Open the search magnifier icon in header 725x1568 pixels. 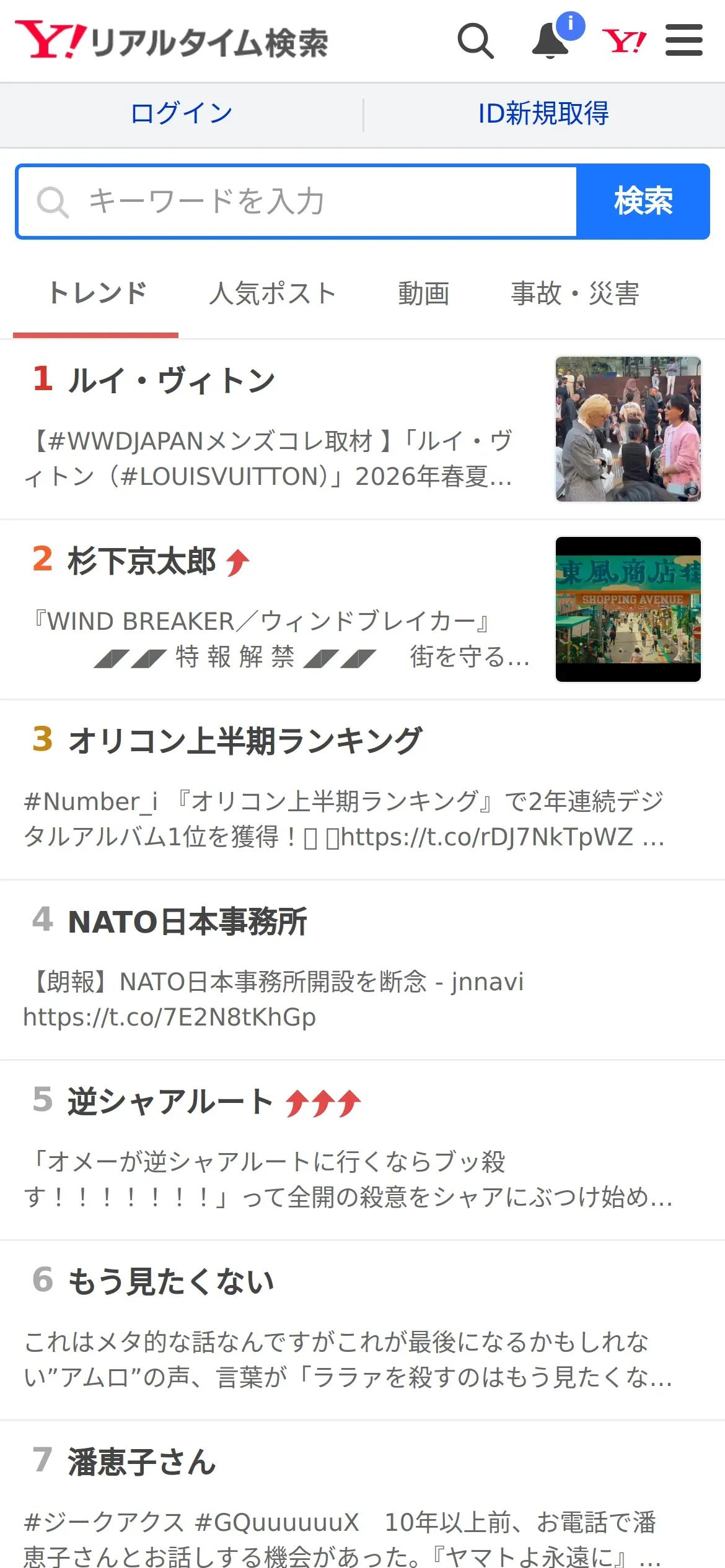[475, 41]
